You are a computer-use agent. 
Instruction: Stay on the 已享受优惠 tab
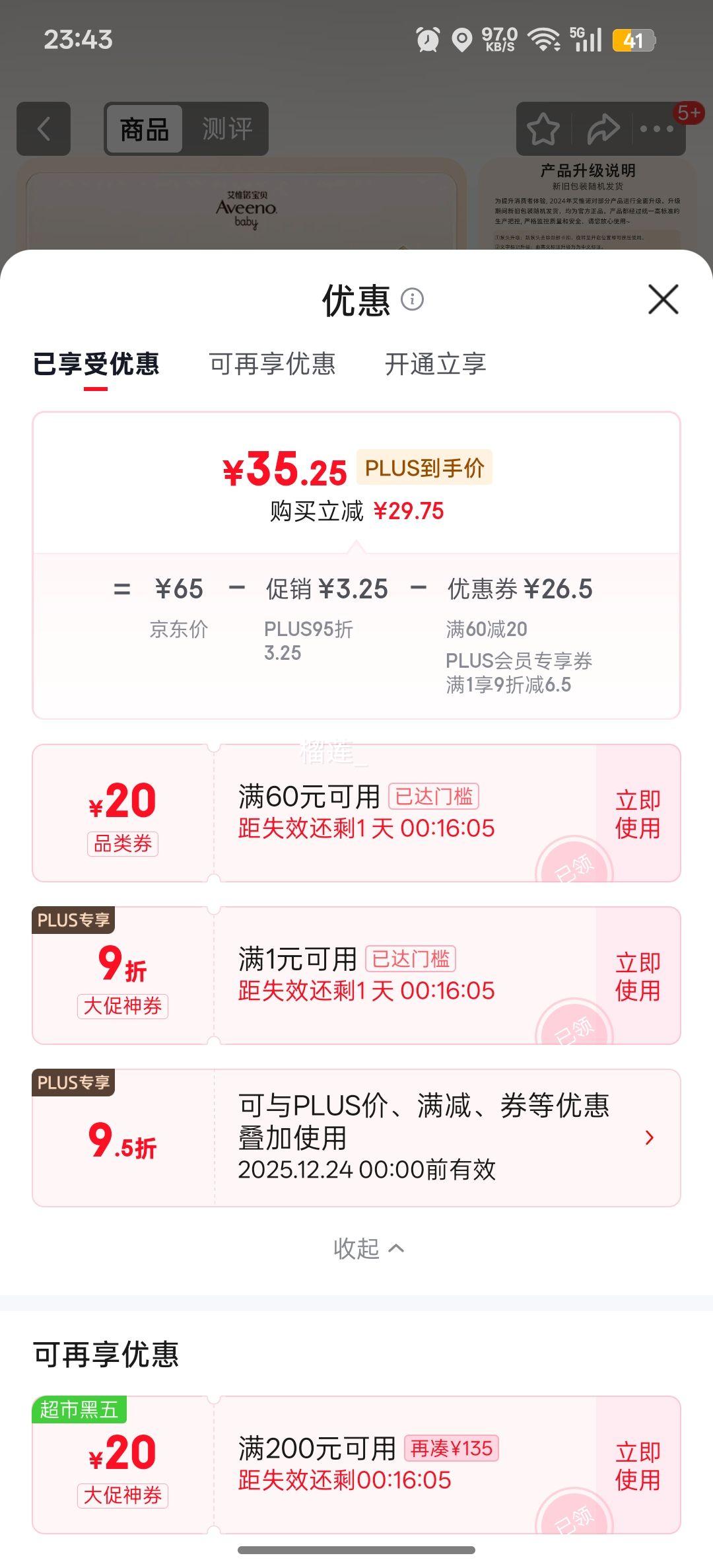click(x=96, y=364)
